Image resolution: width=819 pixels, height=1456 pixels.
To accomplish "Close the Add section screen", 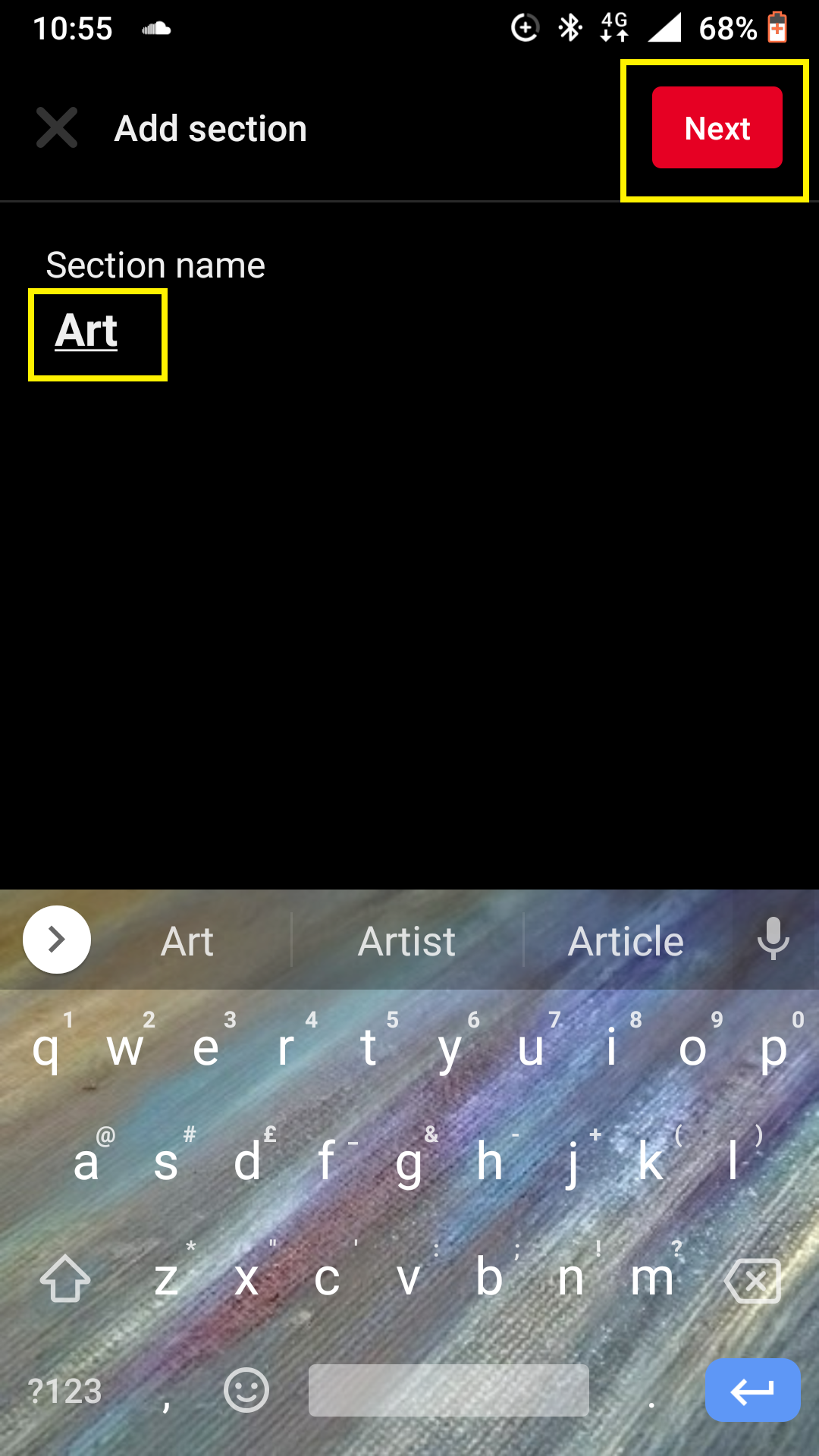I will pyautogui.click(x=57, y=127).
